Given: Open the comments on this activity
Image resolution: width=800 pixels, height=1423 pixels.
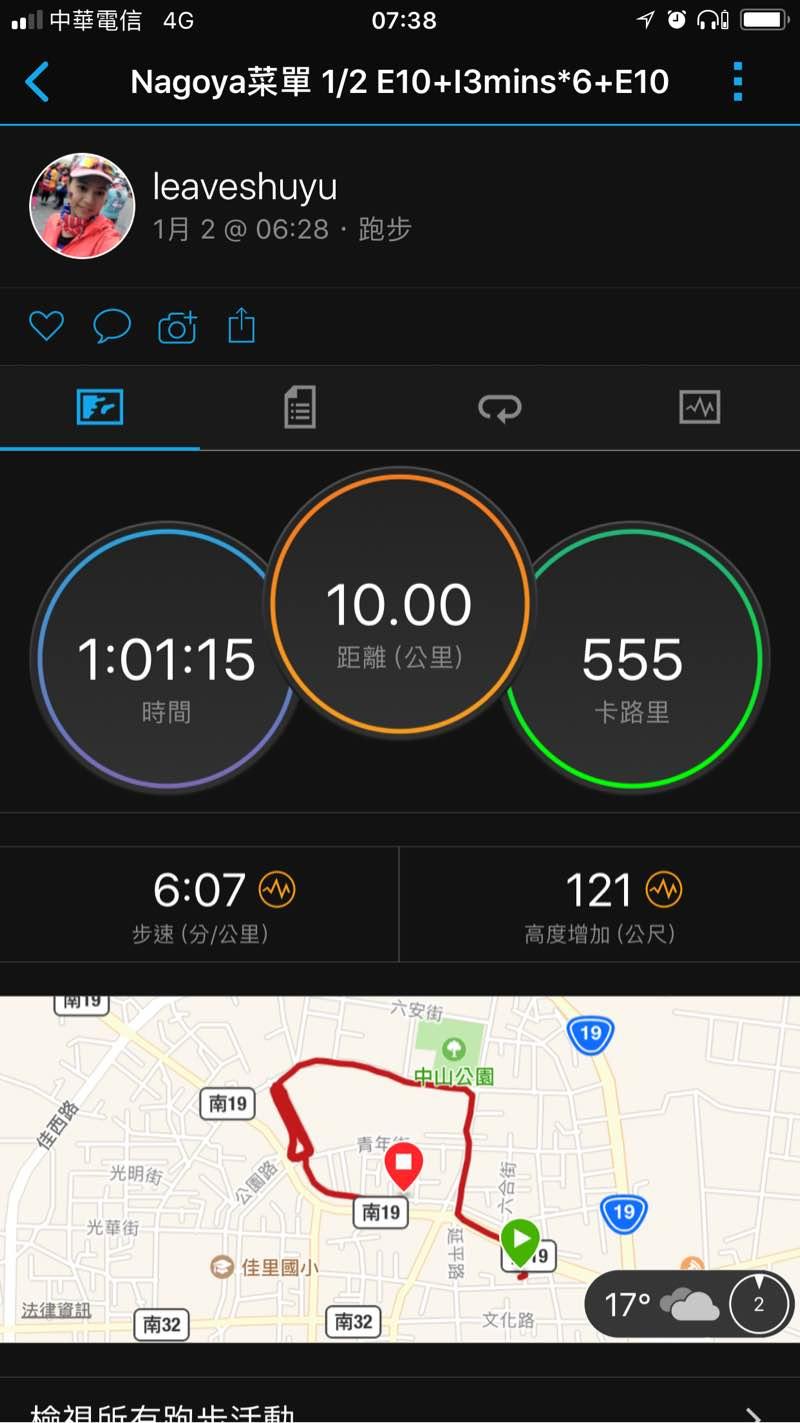Looking at the screenshot, I should click(x=112, y=326).
